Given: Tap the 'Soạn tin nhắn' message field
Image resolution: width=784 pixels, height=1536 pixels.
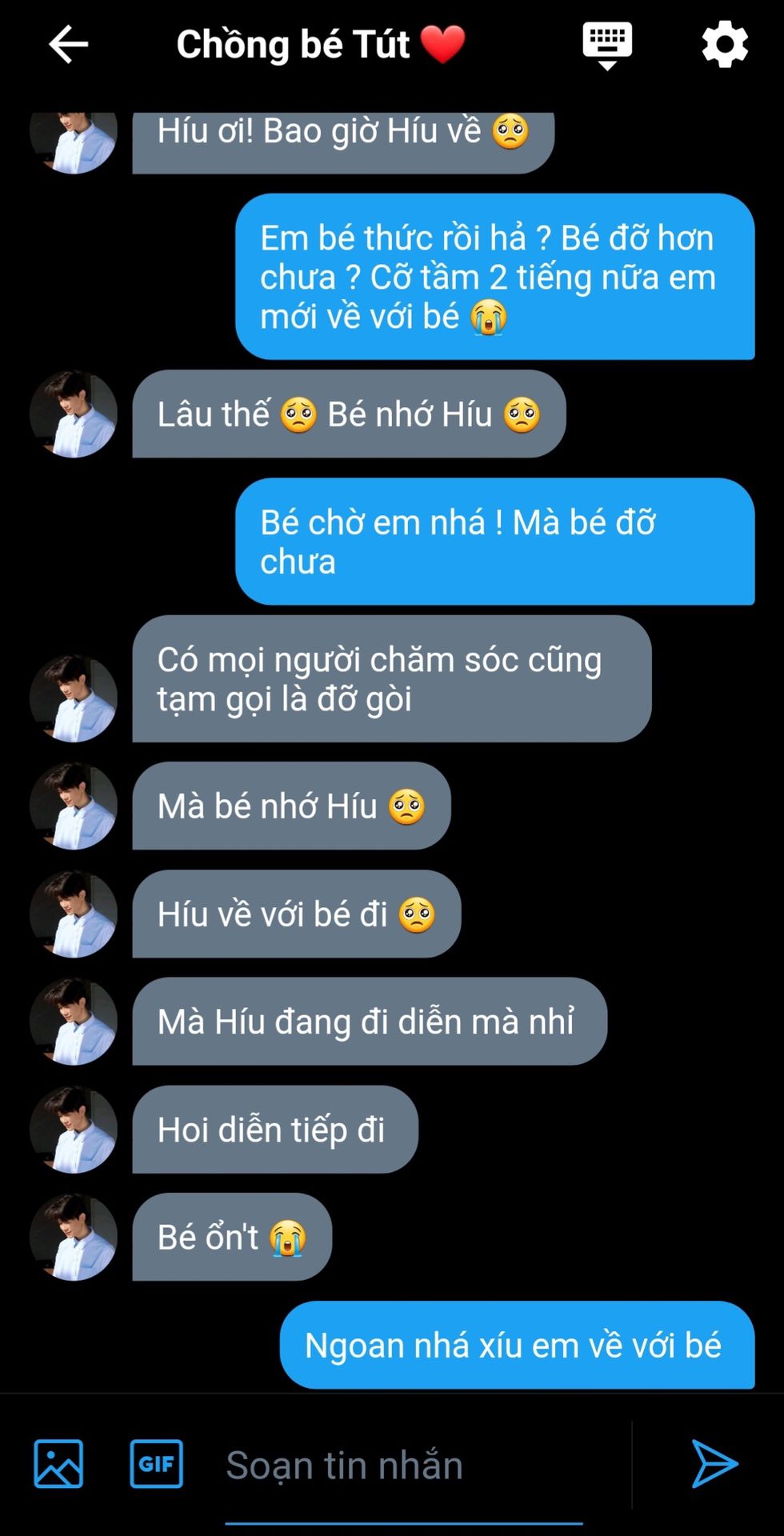Looking at the screenshot, I should tap(404, 1465).
